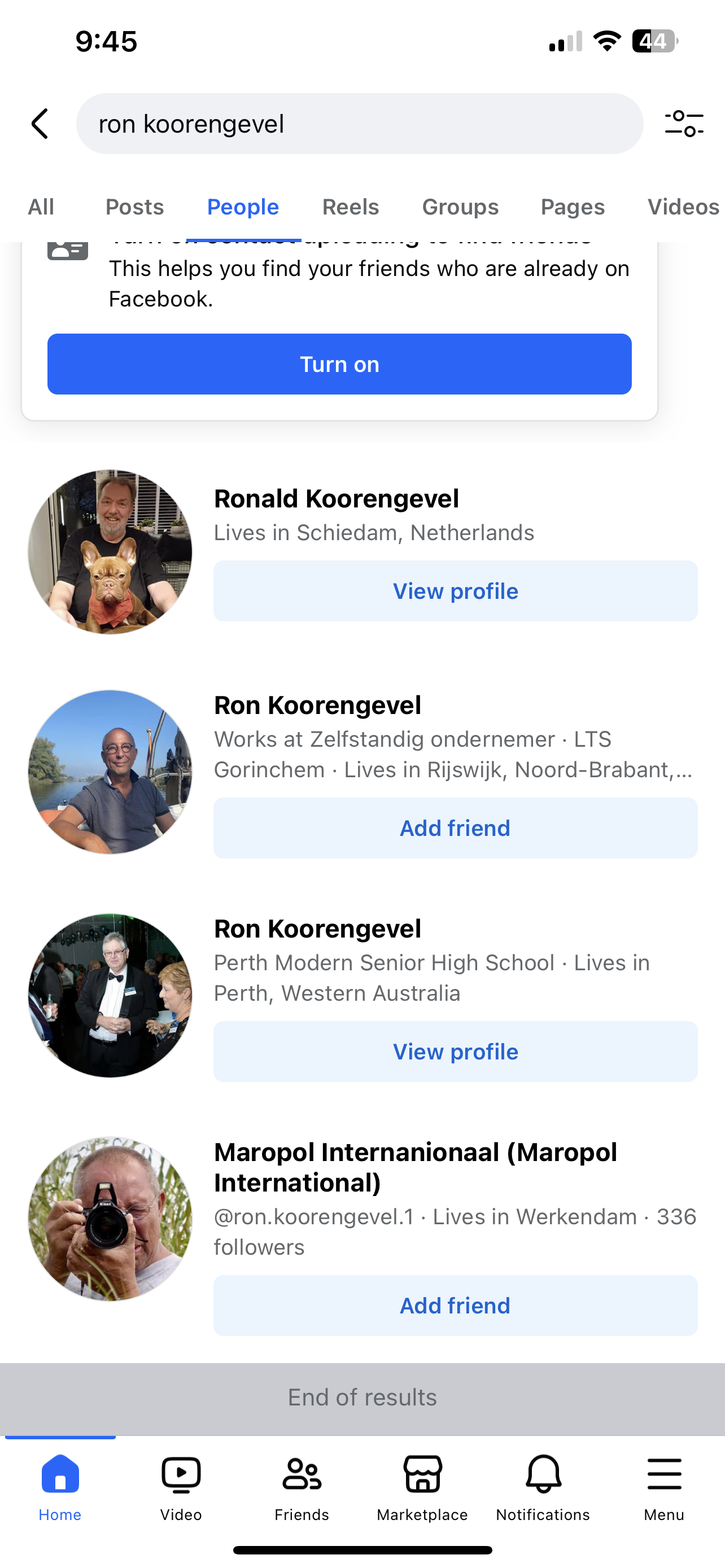Turn on contact uploading
This screenshot has width=725, height=1568.
339,364
